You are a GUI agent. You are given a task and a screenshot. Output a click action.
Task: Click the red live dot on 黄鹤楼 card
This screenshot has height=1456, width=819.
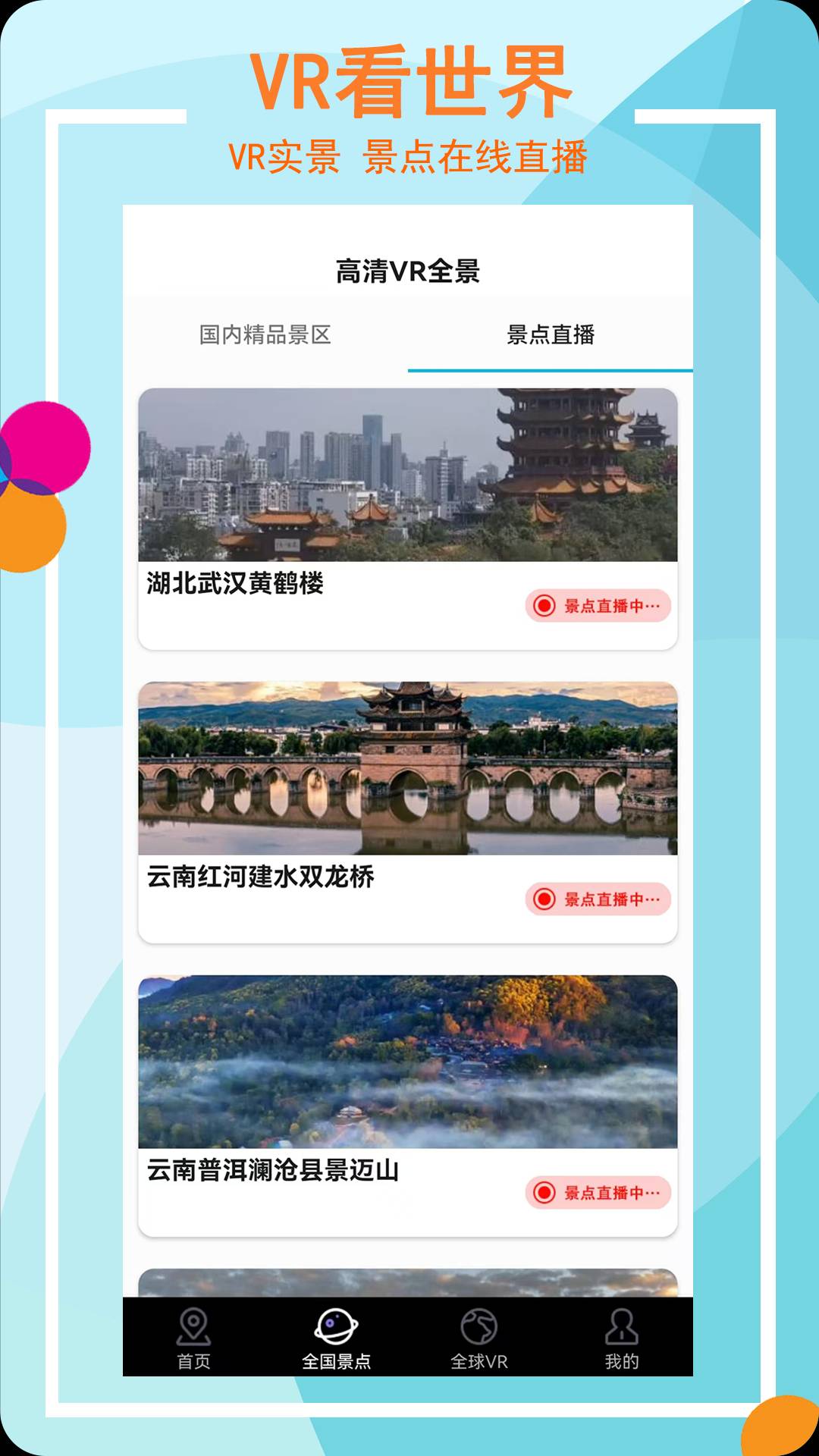[x=545, y=607]
